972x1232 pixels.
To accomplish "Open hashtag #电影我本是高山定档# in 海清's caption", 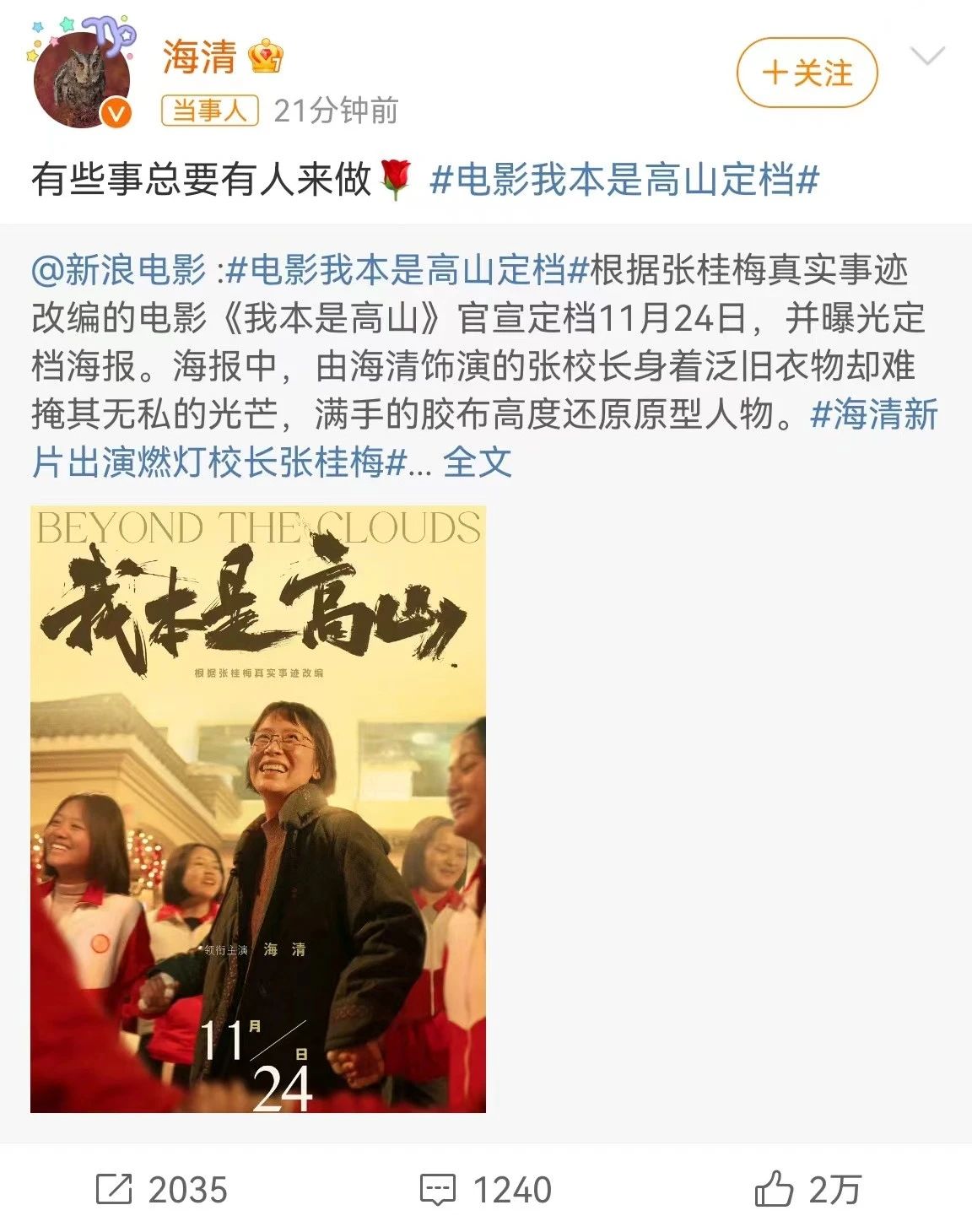I will (x=624, y=180).
